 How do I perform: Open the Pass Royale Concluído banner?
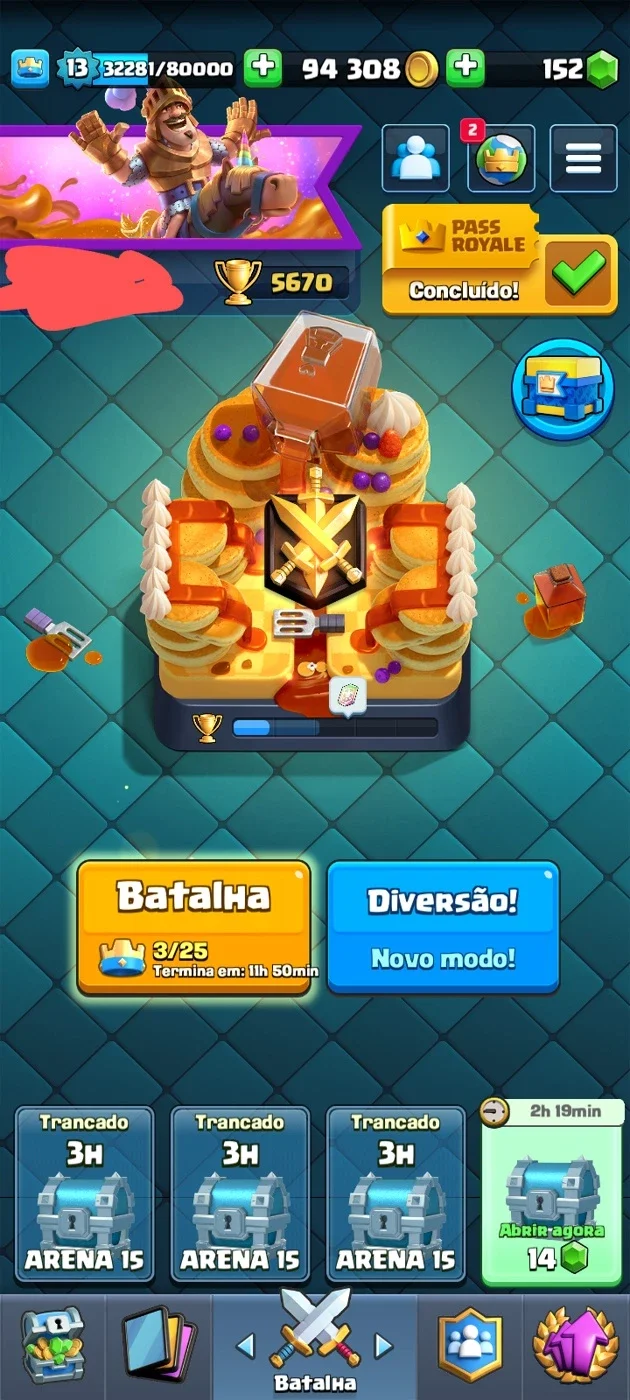[500, 260]
